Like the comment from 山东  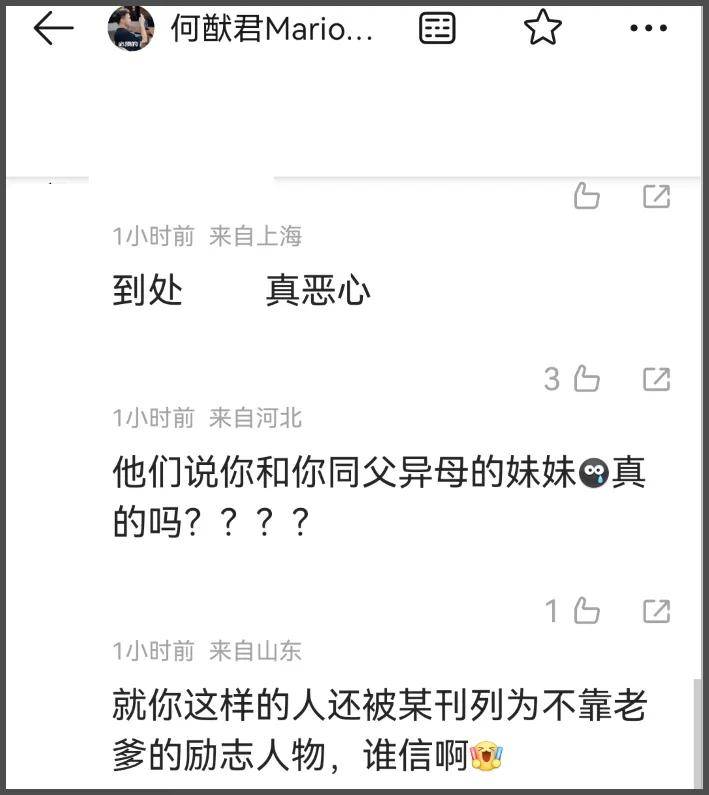click(586, 611)
